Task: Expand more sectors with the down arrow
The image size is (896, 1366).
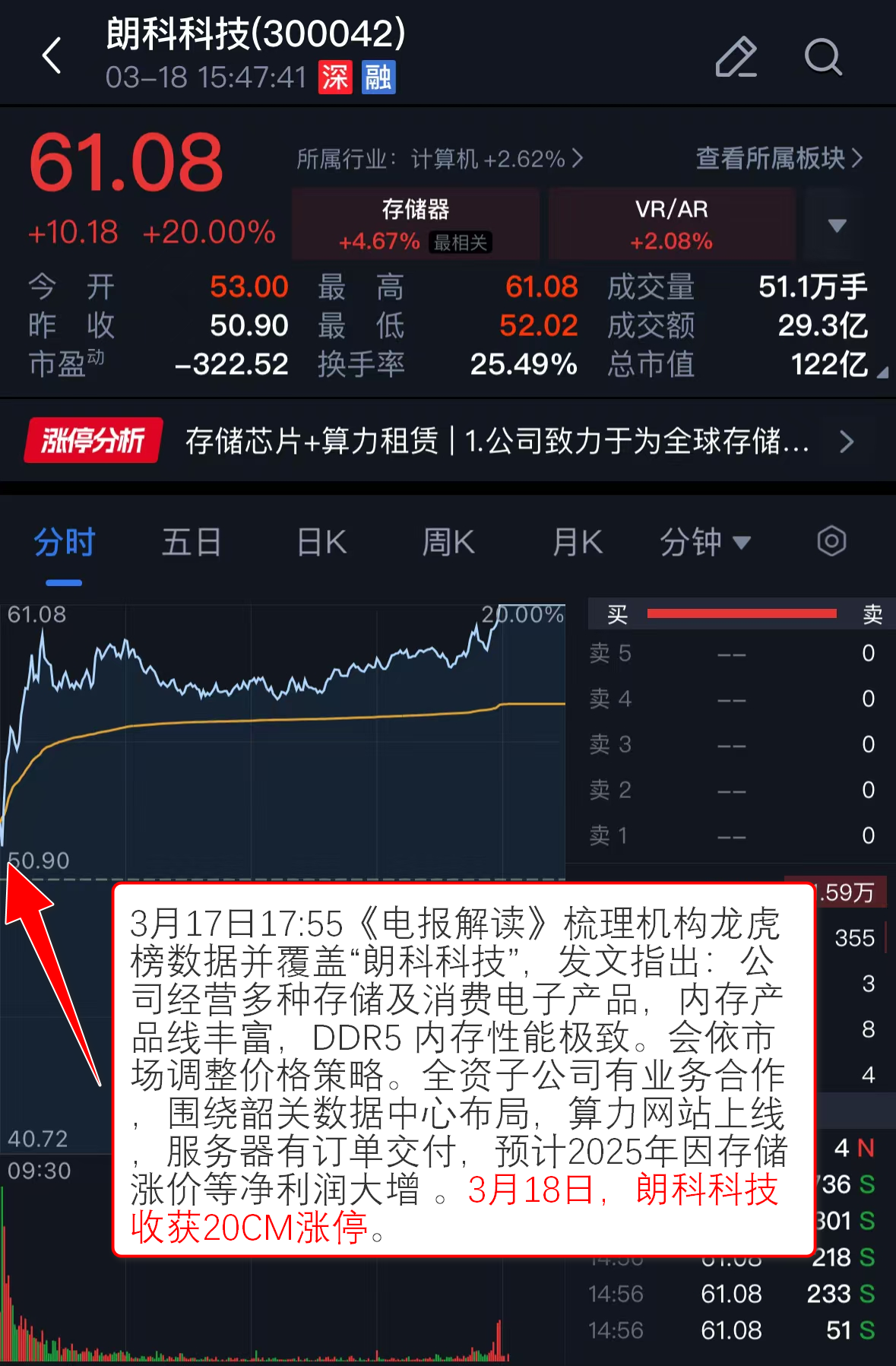Action: 837,225
